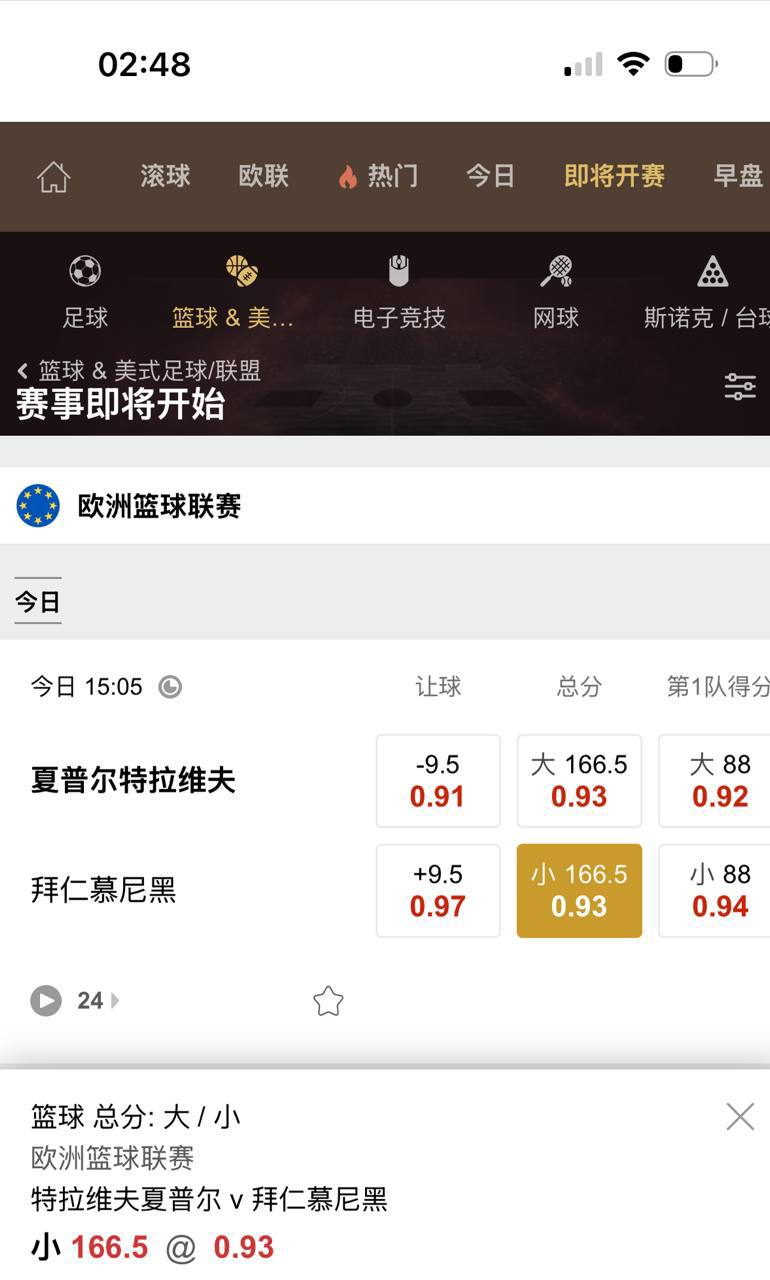Switch to the 热门 tab

point(379,177)
